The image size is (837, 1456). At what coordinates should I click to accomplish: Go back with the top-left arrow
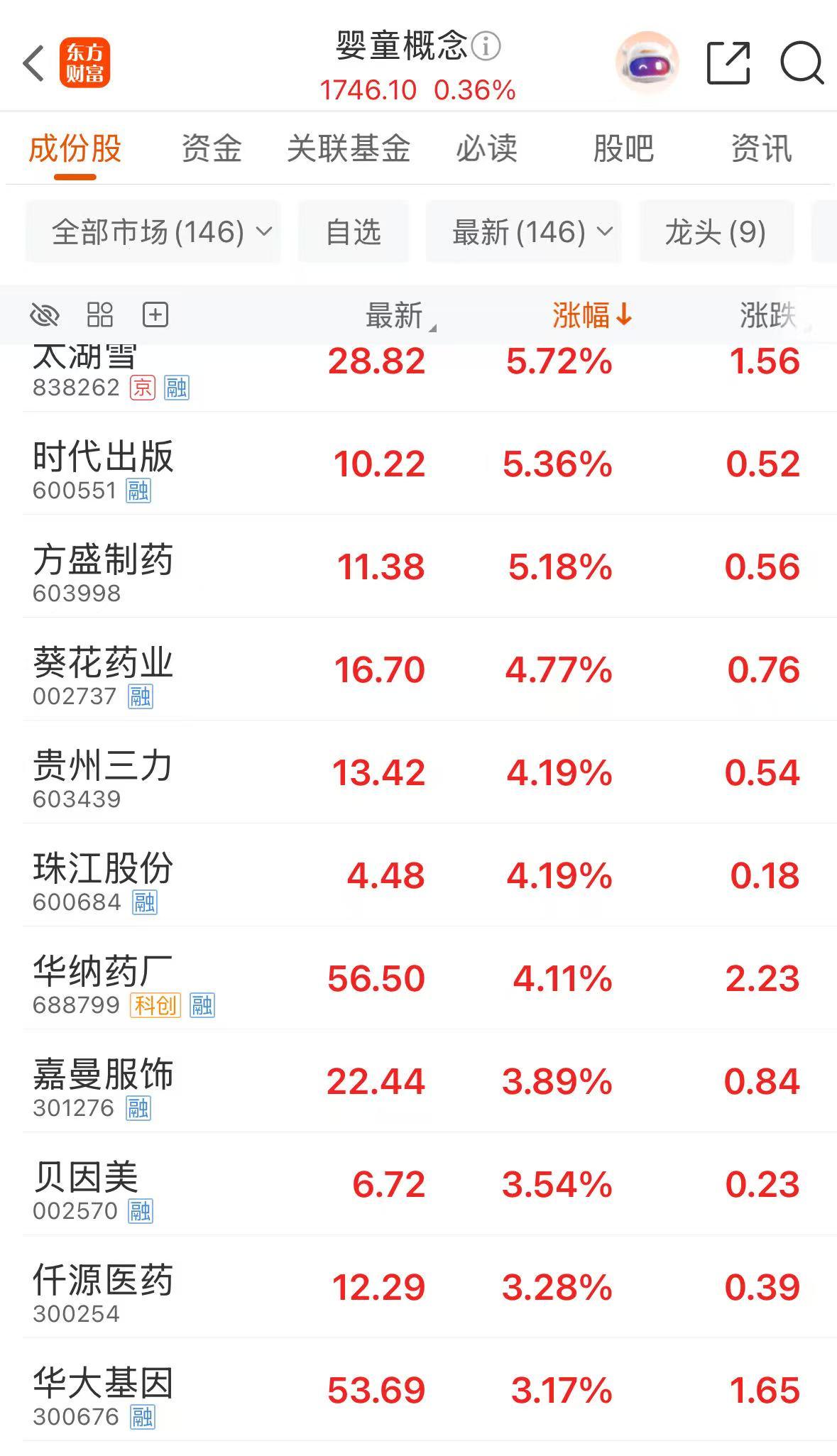coord(33,63)
